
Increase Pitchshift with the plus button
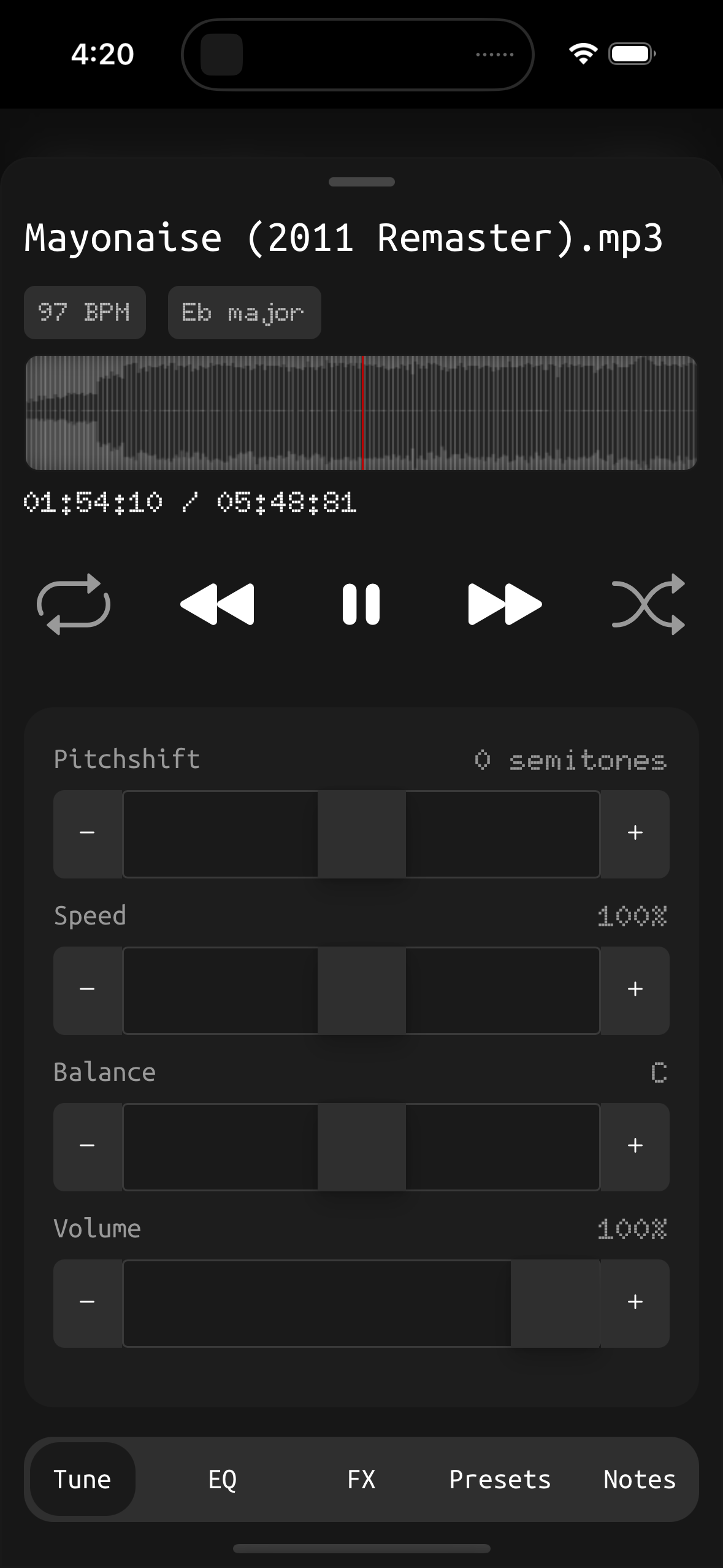(635, 834)
